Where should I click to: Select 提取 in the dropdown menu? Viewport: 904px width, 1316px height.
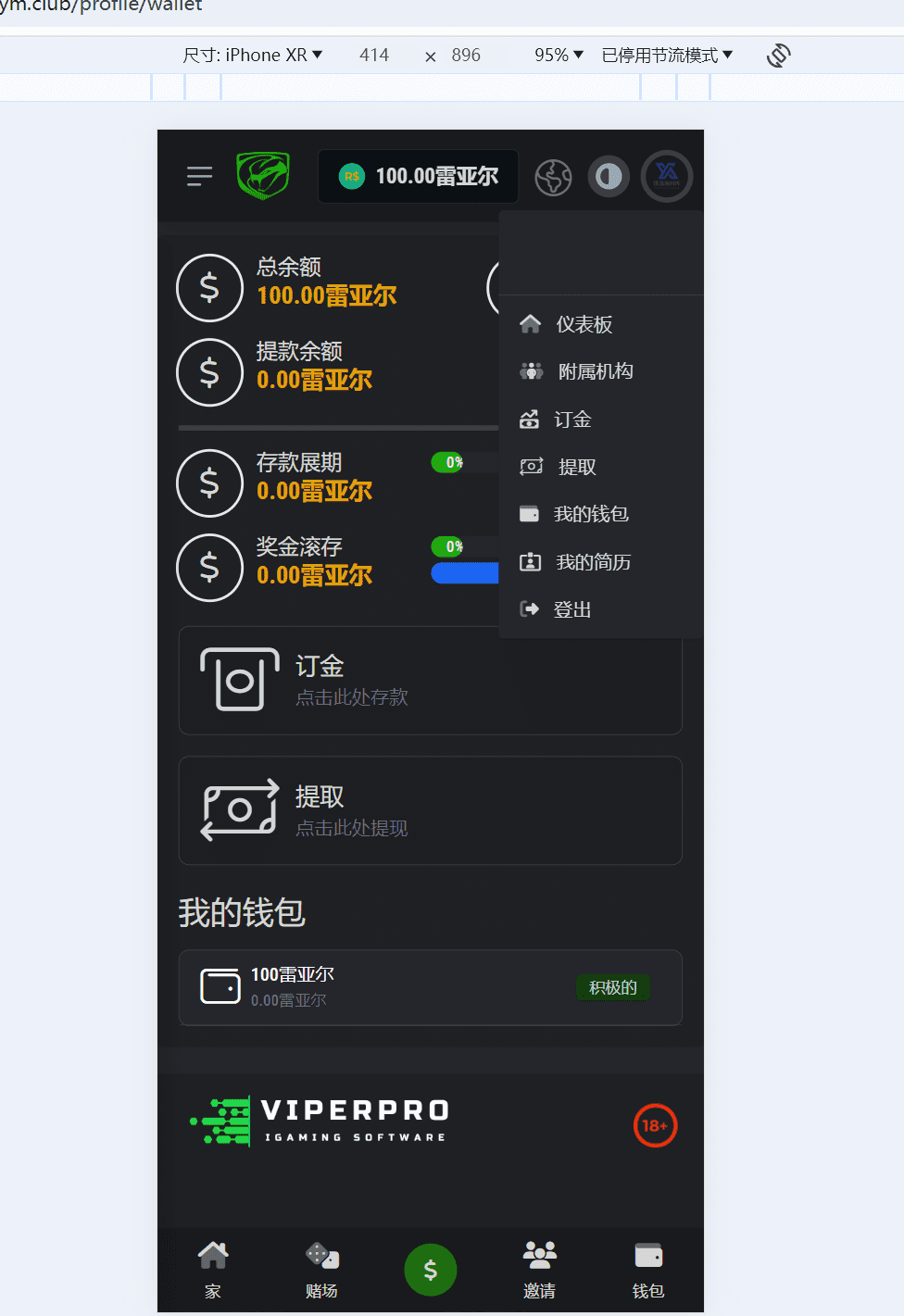tap(575, 467)
